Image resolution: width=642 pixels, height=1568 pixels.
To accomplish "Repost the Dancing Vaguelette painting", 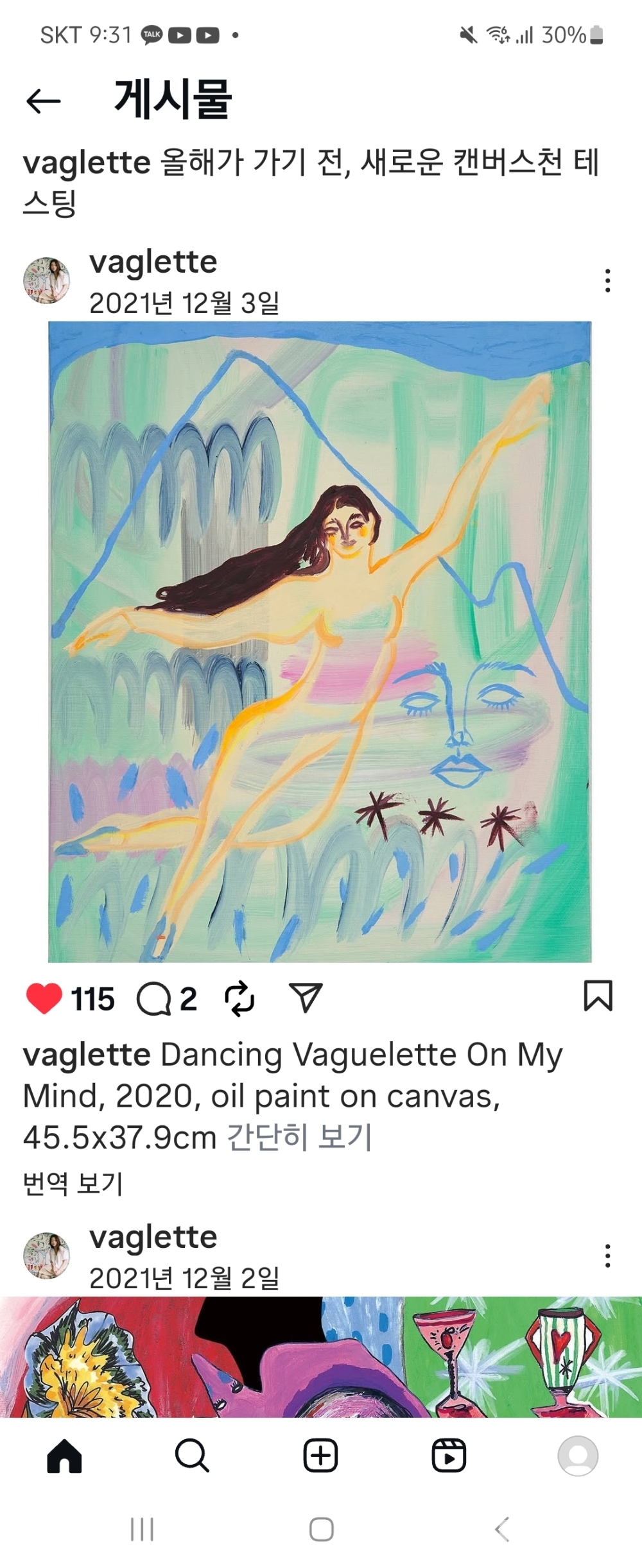I will pyautogui.click(x=239, y=998).
